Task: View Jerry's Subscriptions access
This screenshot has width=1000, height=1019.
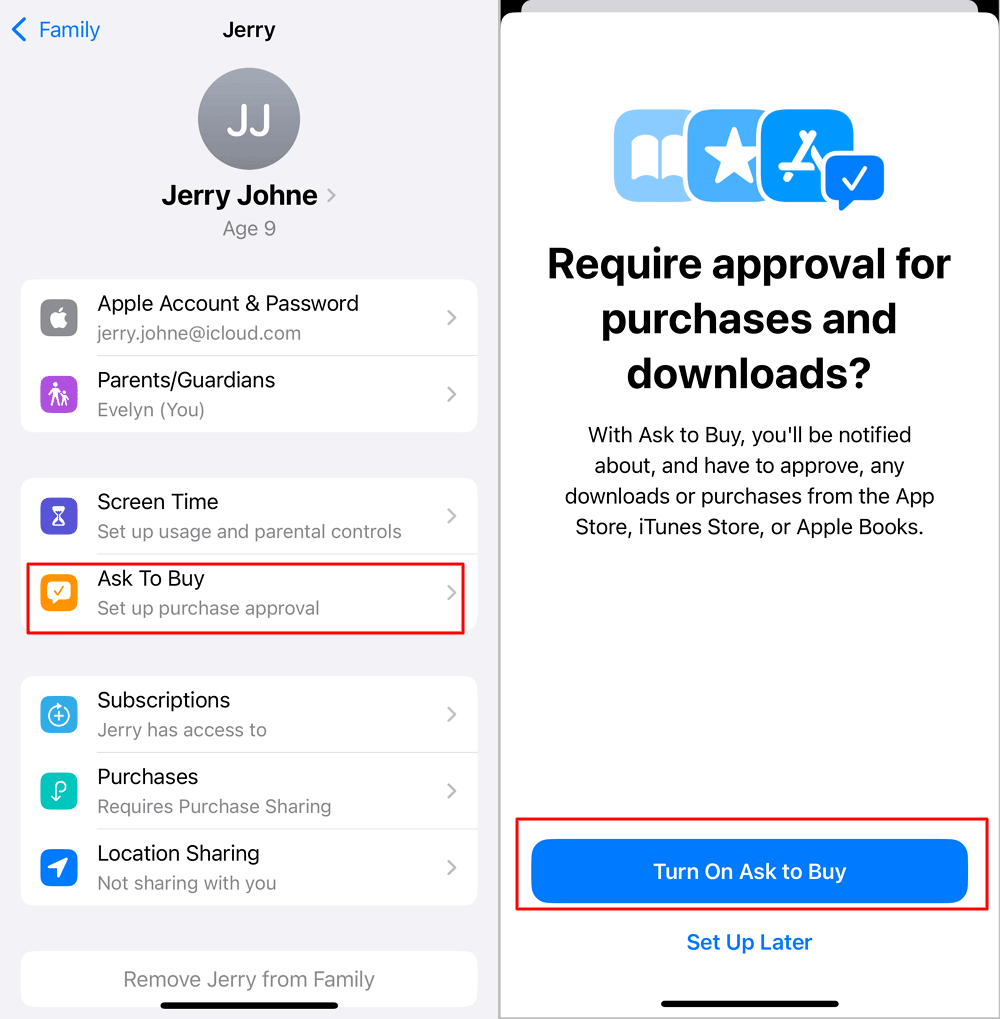Action: click(x=249, y=714)
